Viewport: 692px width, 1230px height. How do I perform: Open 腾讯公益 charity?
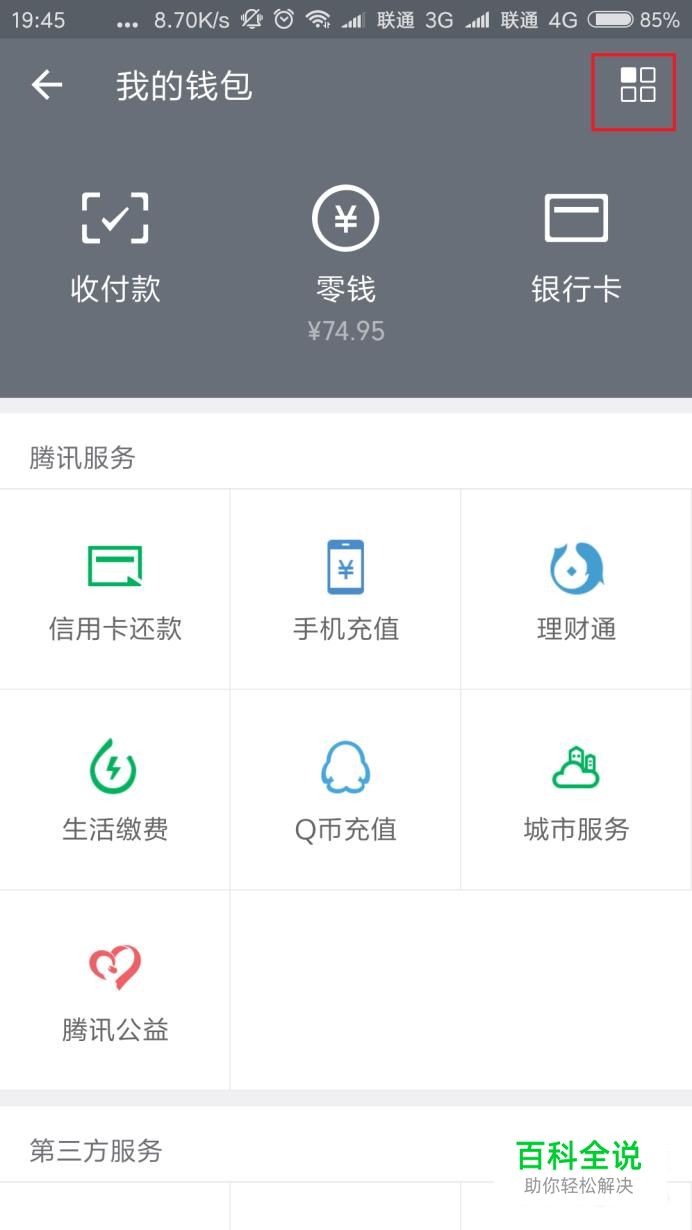click(115, 990)
